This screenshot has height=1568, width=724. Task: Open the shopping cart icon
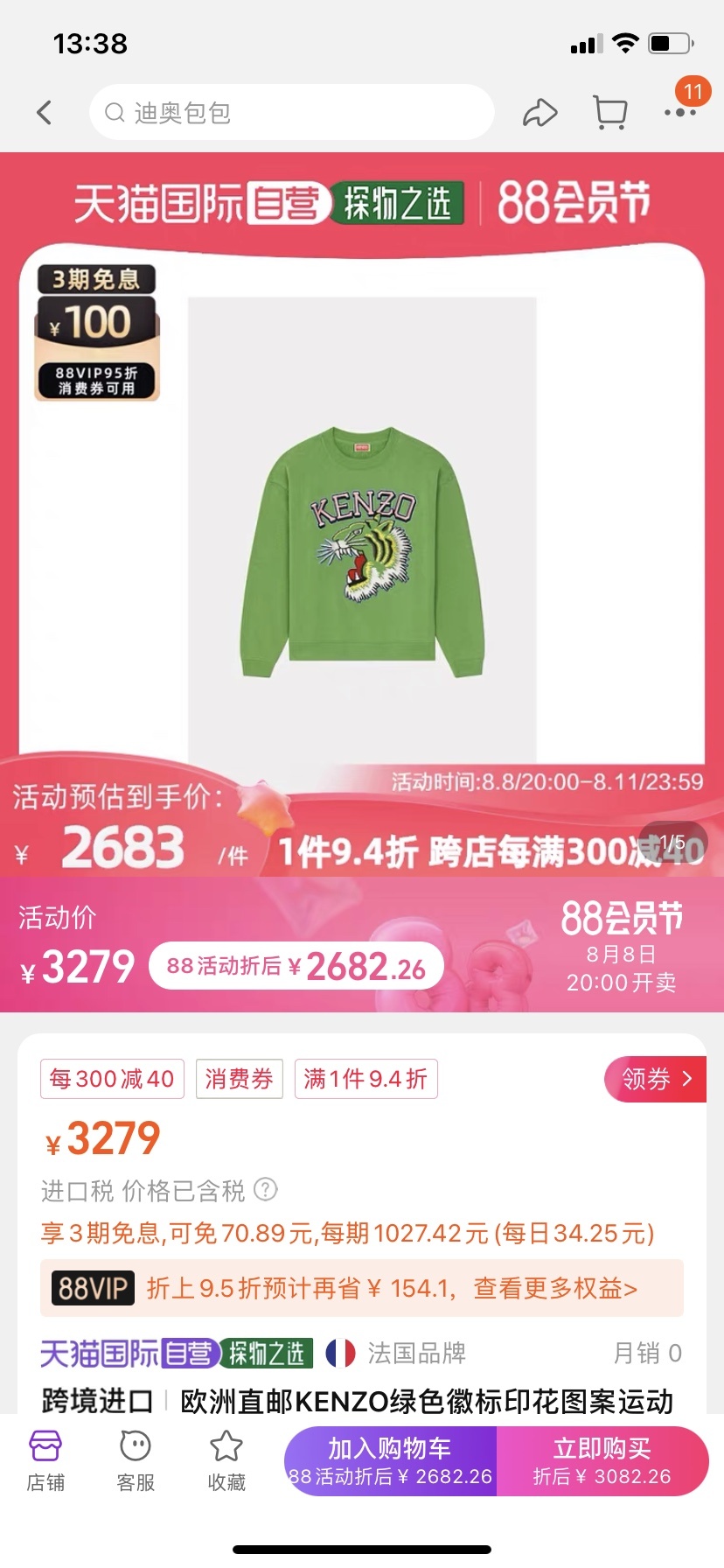pos(610,112)
